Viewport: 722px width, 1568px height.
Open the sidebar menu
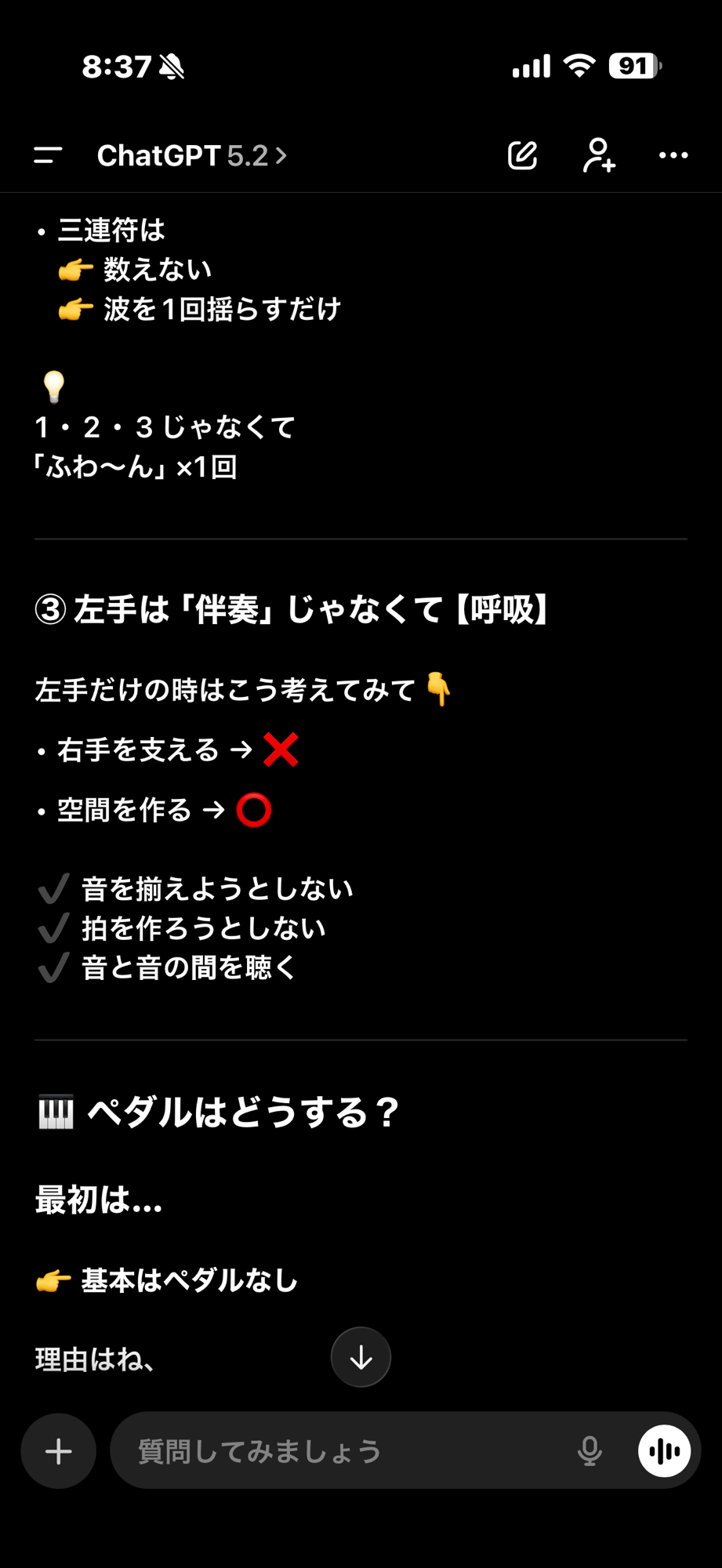48,155
